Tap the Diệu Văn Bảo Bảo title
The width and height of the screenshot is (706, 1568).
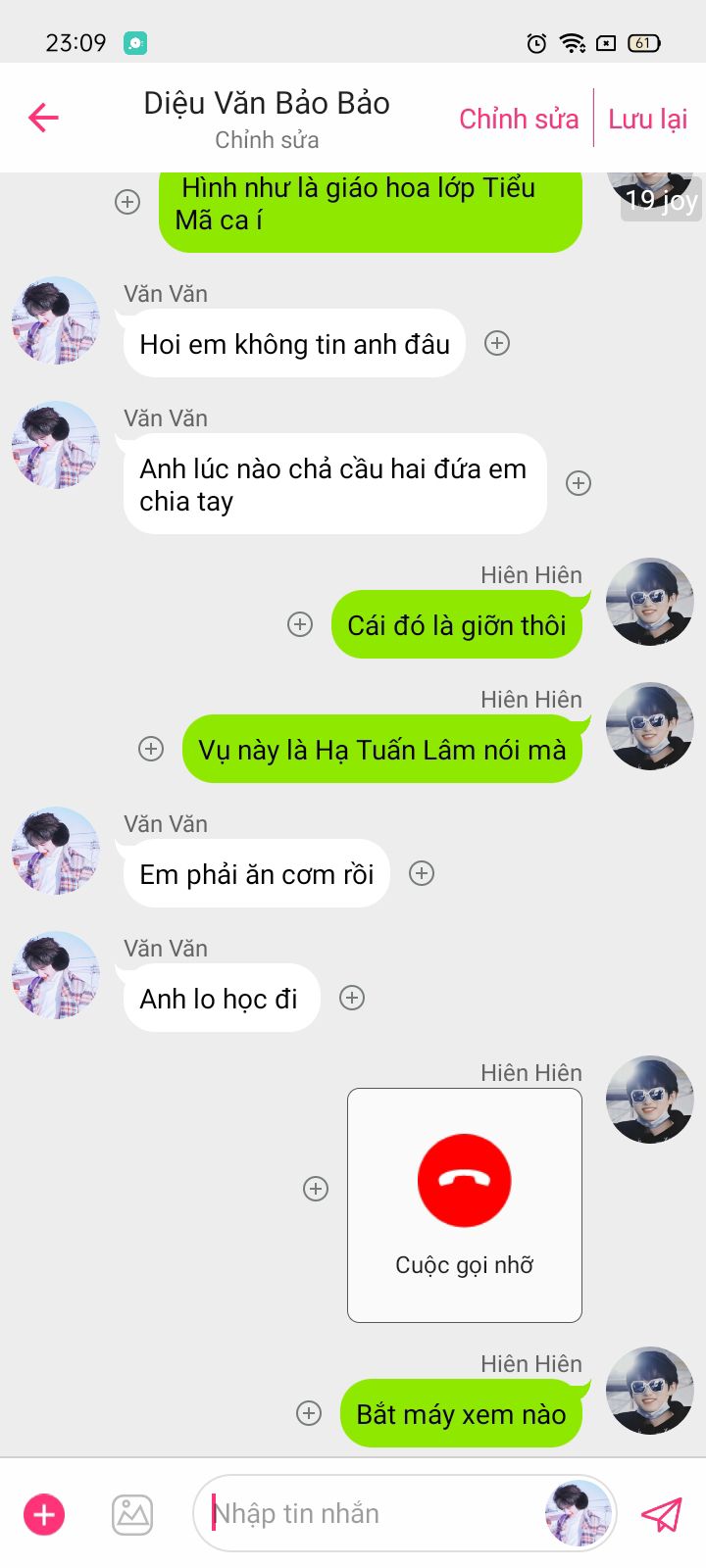(x=267, y=104)
